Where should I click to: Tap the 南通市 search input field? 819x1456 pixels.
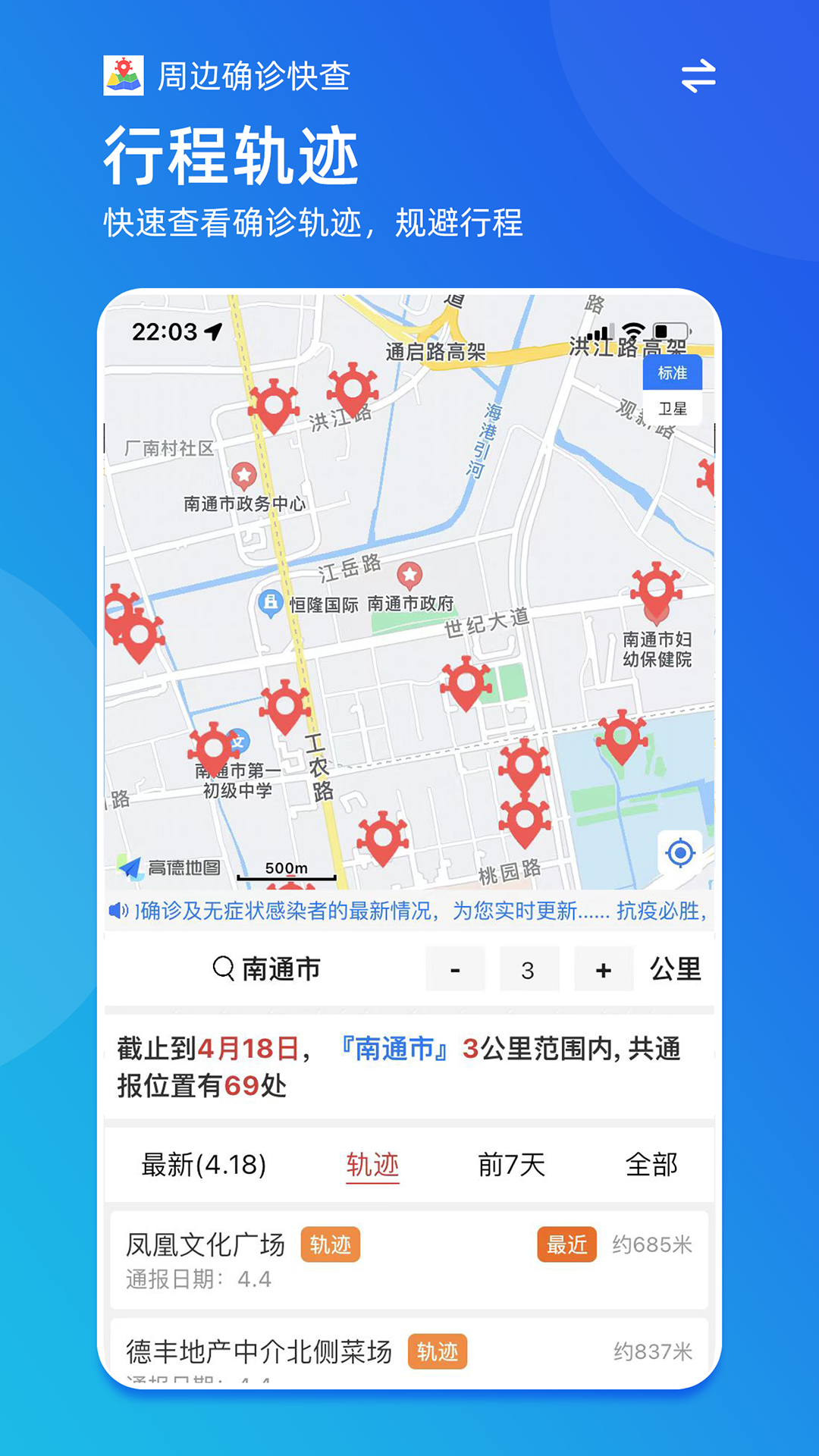pyautogui.click(x=281, y=968)
